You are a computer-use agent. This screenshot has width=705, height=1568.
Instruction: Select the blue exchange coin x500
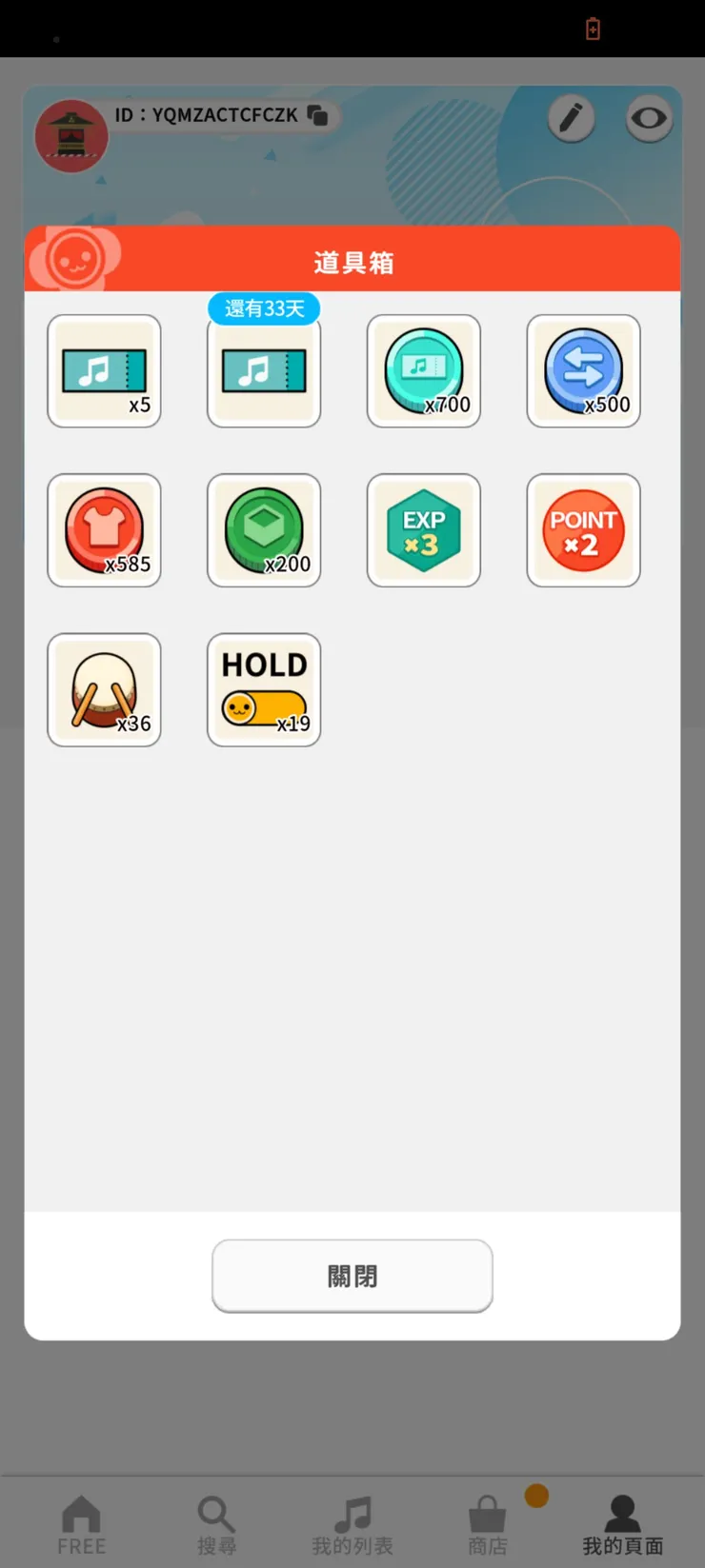pos(583,371)
